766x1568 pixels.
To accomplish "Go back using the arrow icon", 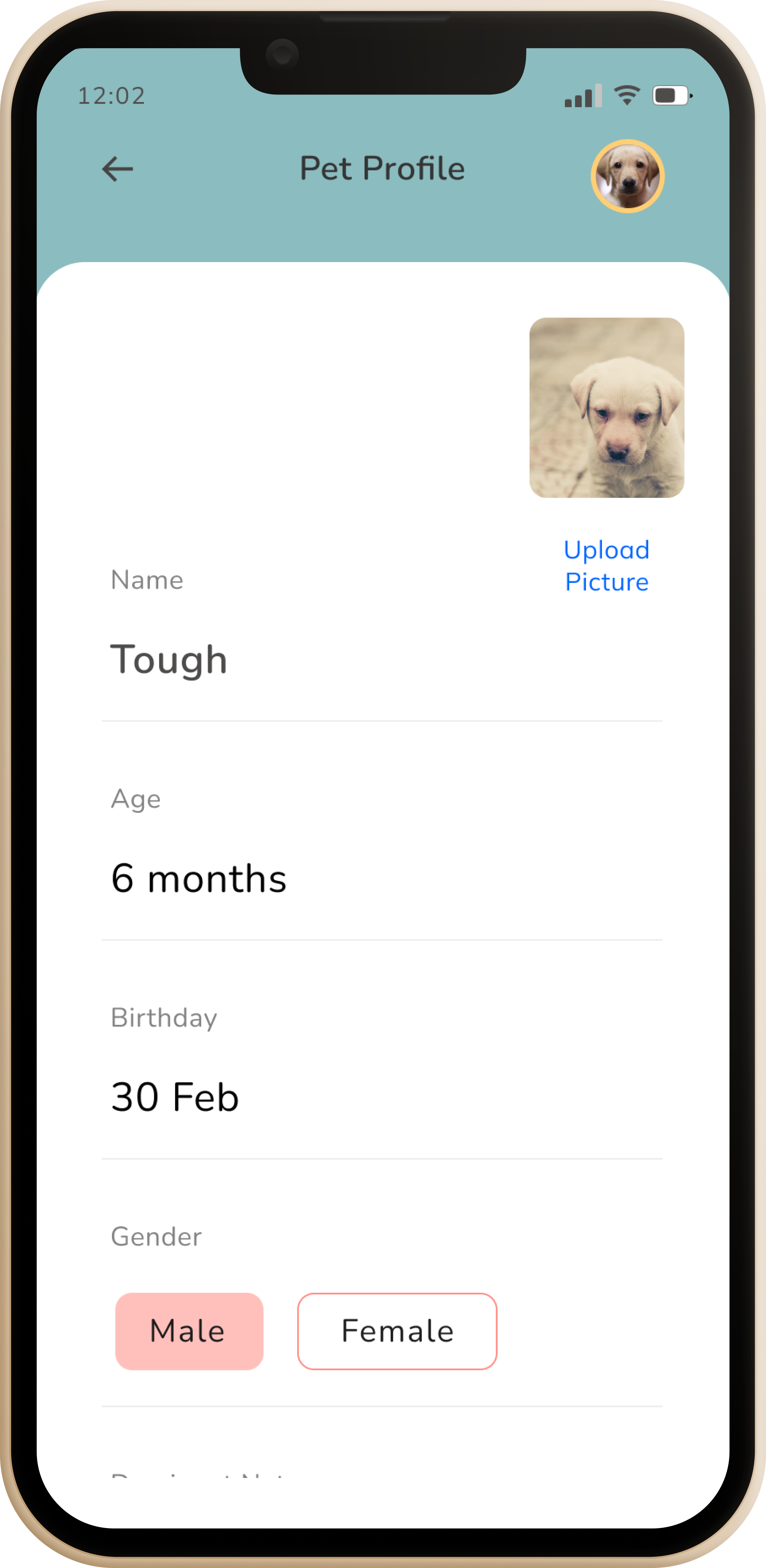I will tap(117, 169).
